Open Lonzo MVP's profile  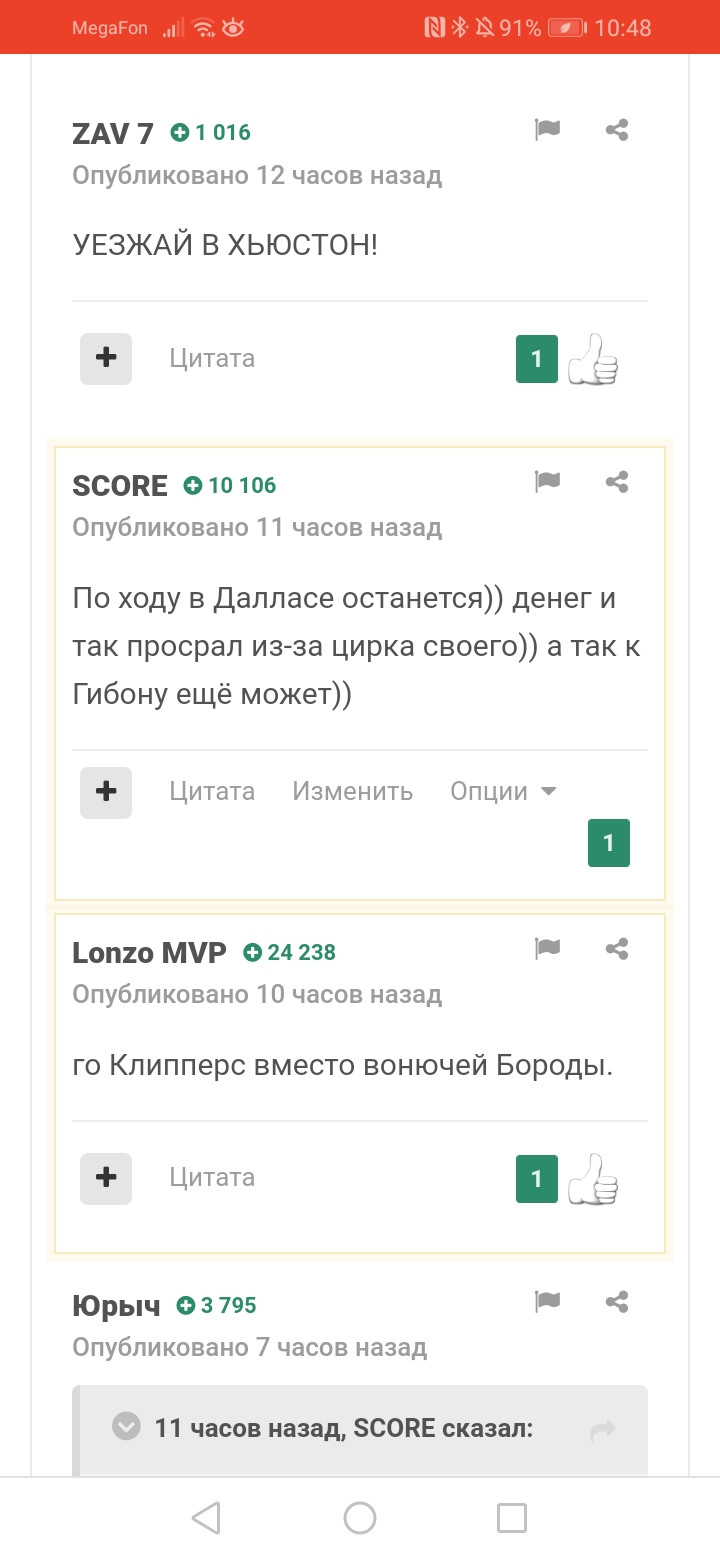[x=150, y=952]
